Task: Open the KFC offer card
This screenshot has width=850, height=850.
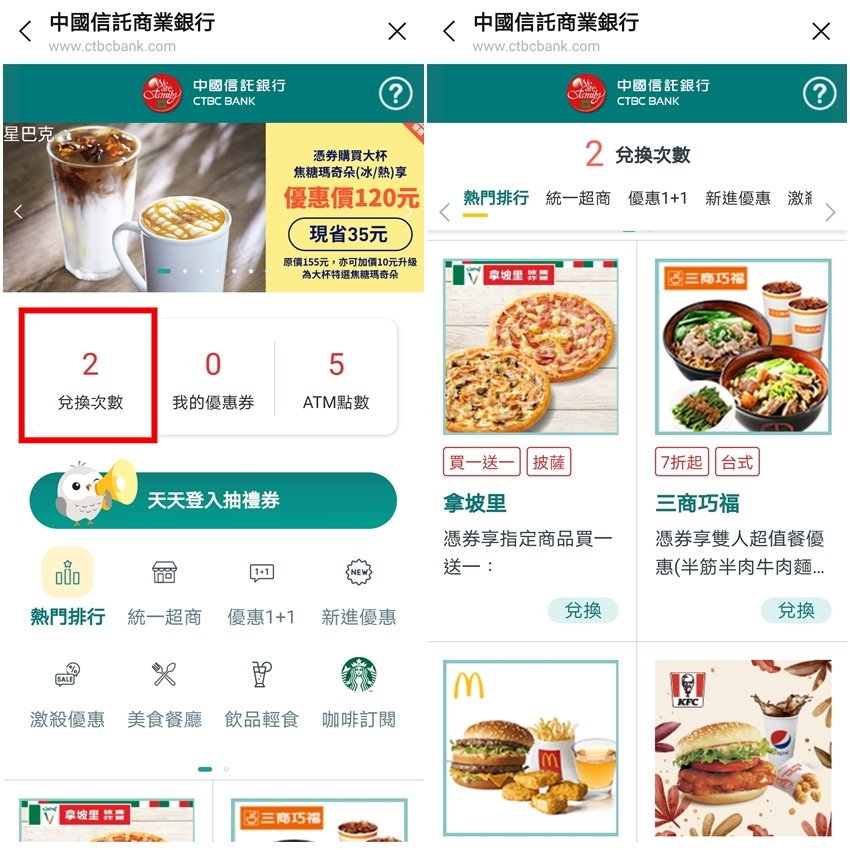Action: tap(743, 747)
